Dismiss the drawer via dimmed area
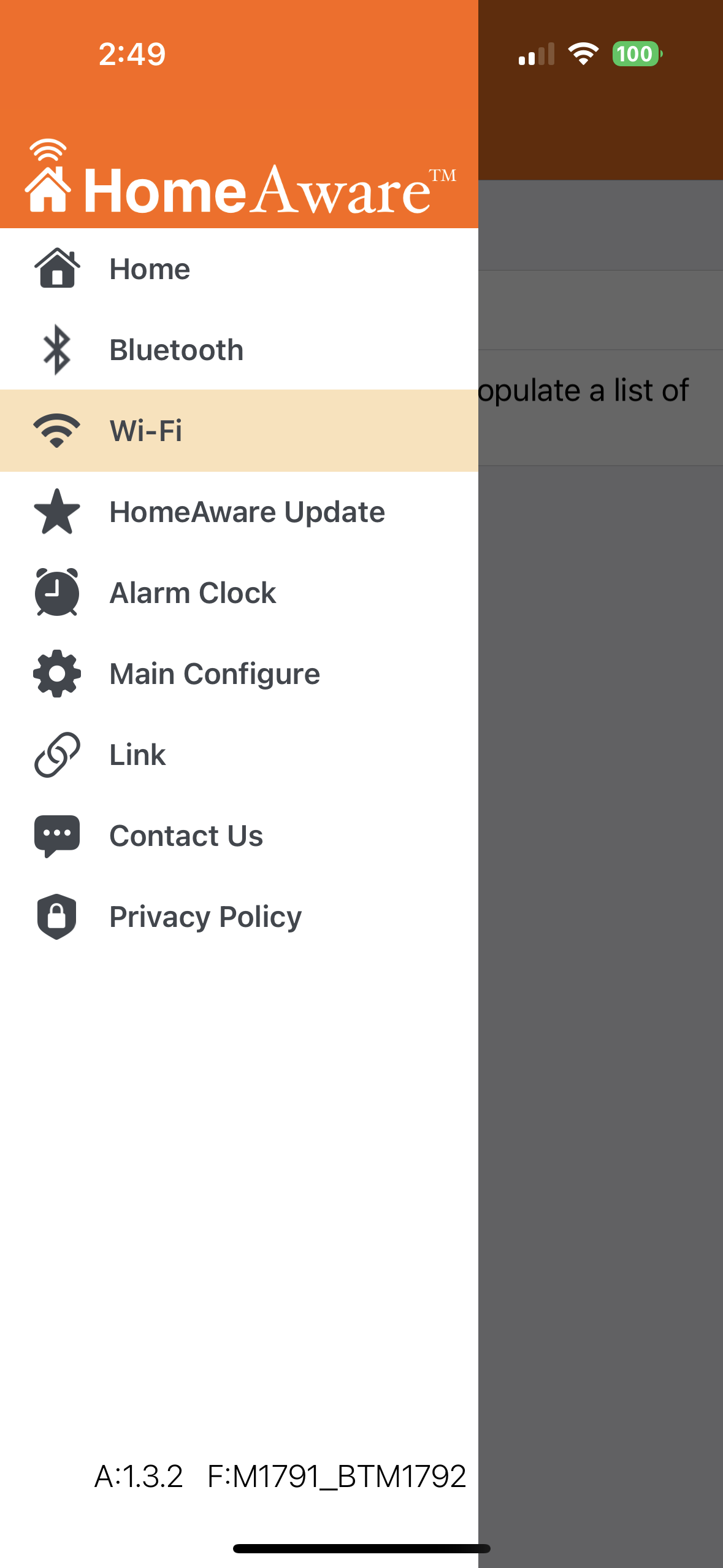The image size is (723, 1568). tap(601, 920)
